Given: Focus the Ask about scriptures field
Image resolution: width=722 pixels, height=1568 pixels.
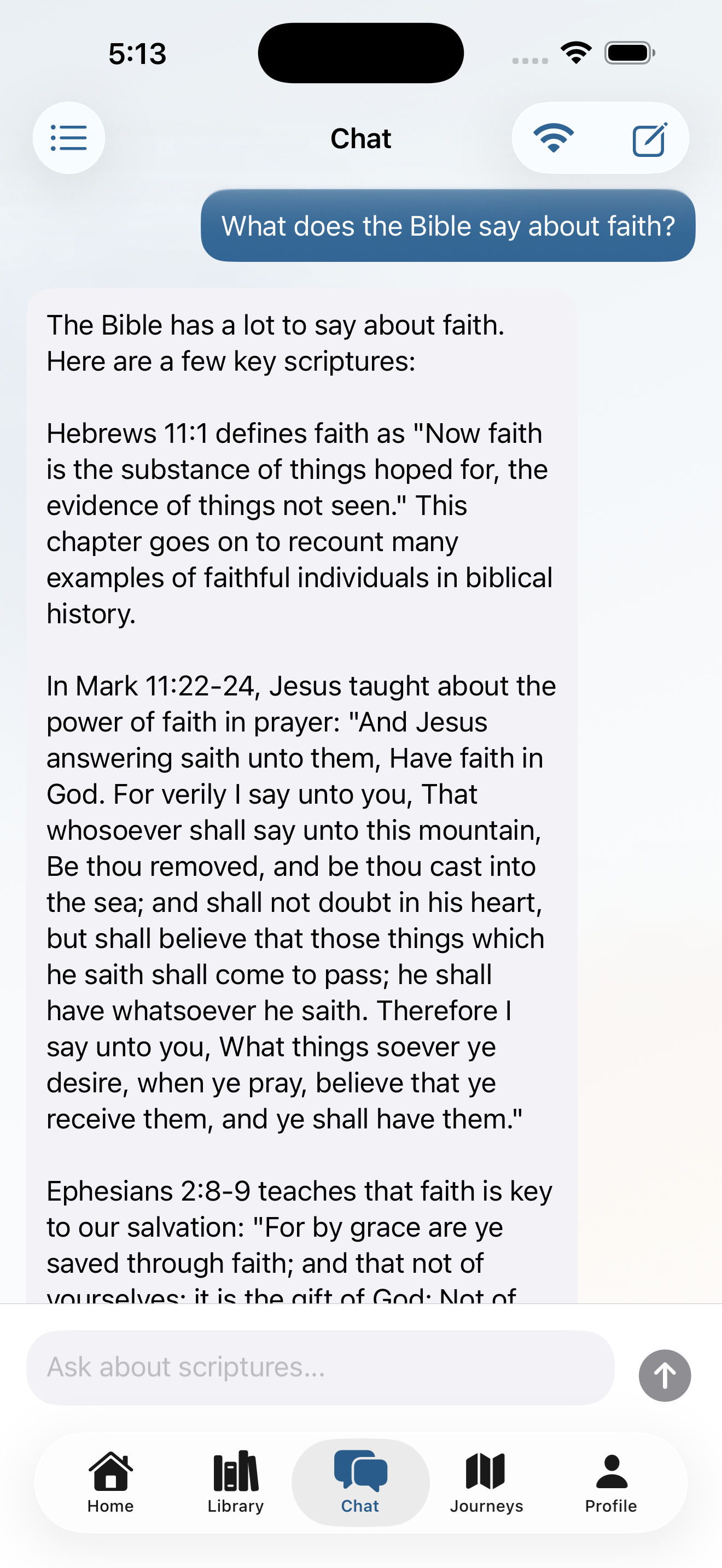Looking at the screenshot, I should [320, 1367].
